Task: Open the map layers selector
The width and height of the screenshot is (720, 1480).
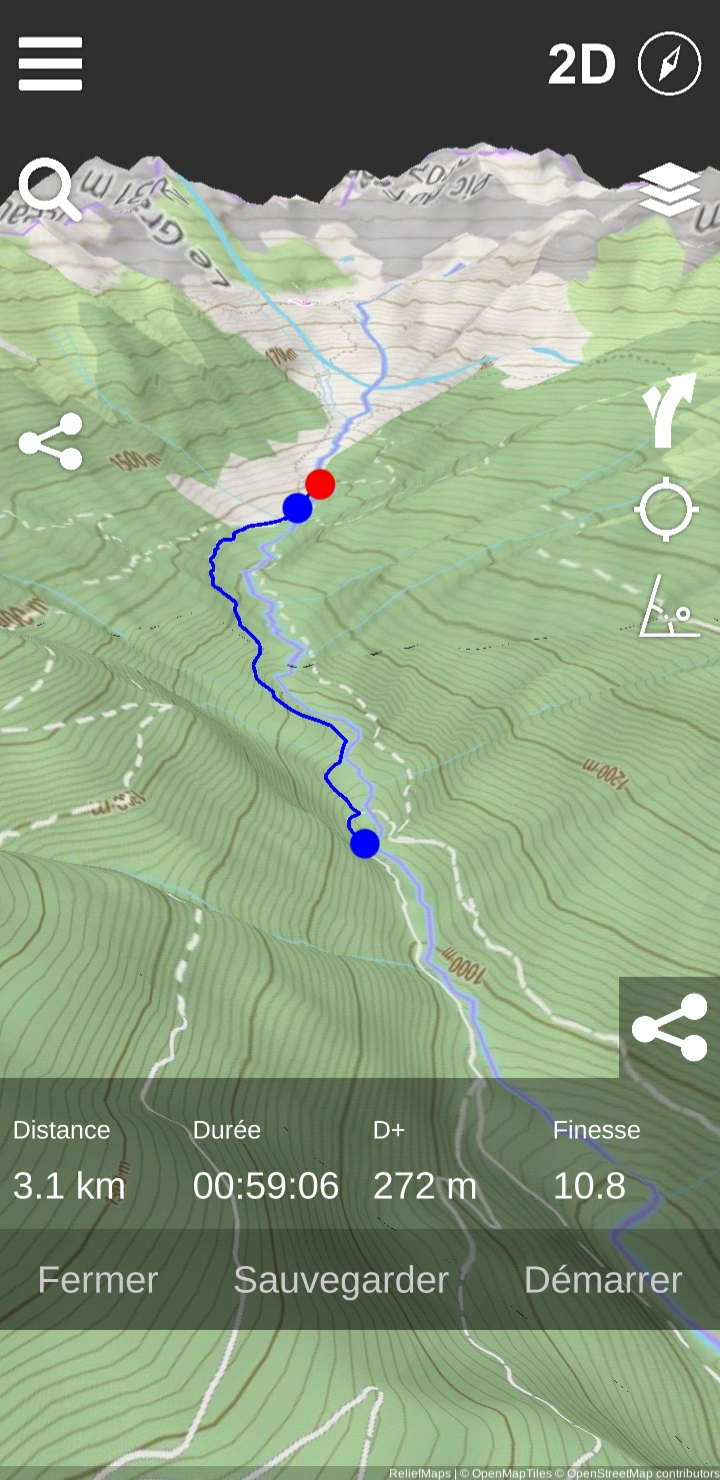Action: [669, 189]
